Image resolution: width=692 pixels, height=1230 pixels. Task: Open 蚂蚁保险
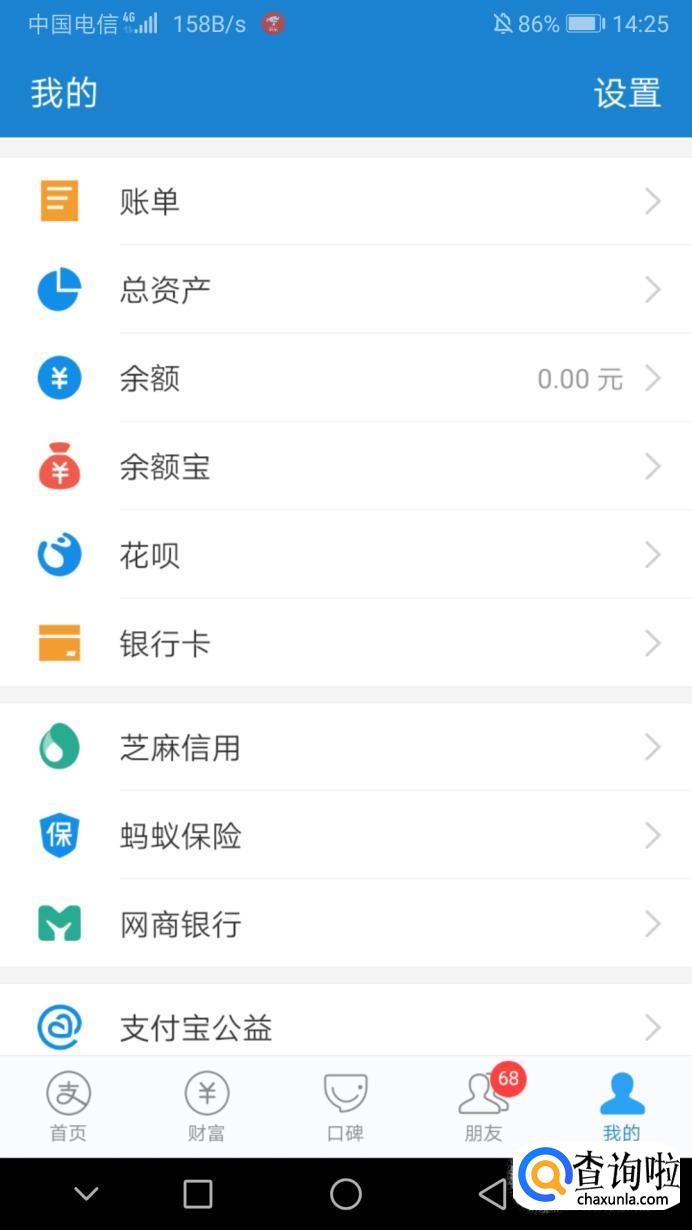[346, 835]
